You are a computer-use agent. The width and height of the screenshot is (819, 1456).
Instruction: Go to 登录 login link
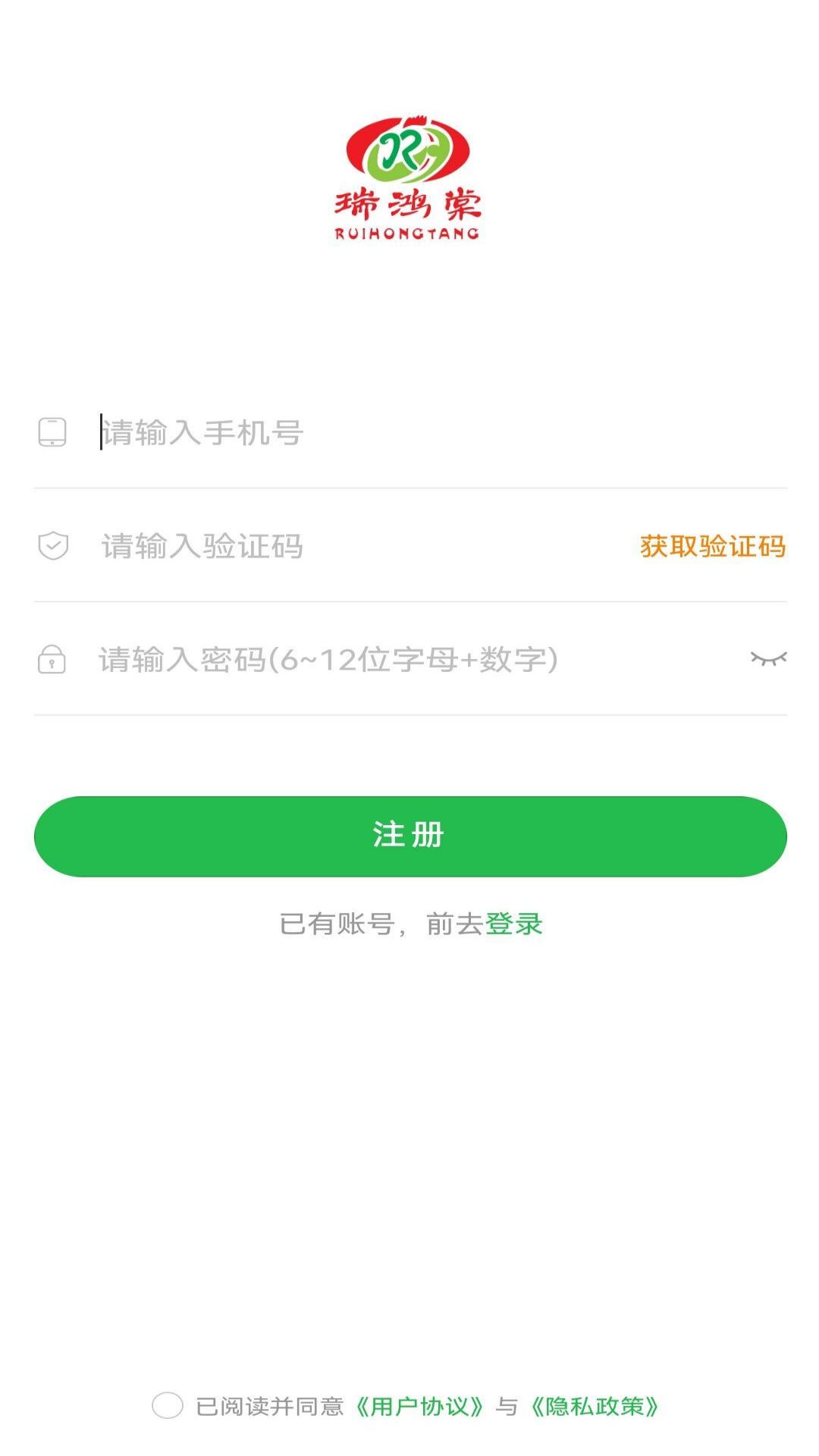tap(513, 924)
